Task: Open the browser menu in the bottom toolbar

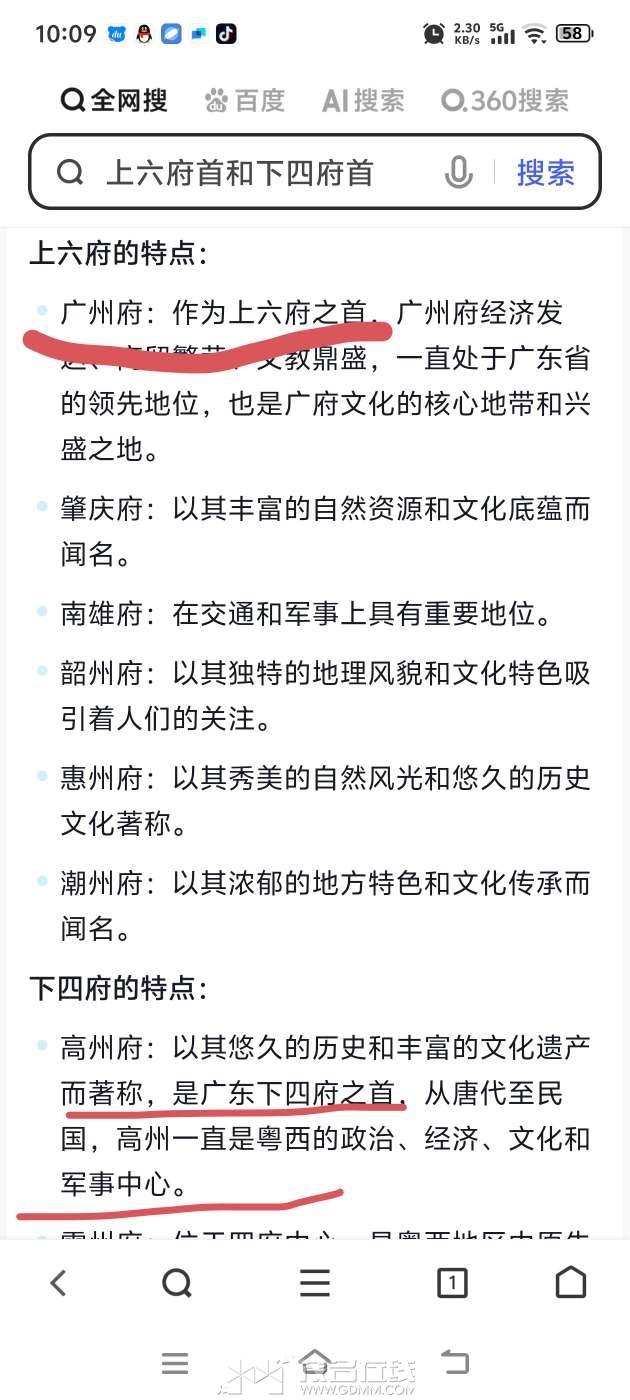Action: pos(315,1283)
